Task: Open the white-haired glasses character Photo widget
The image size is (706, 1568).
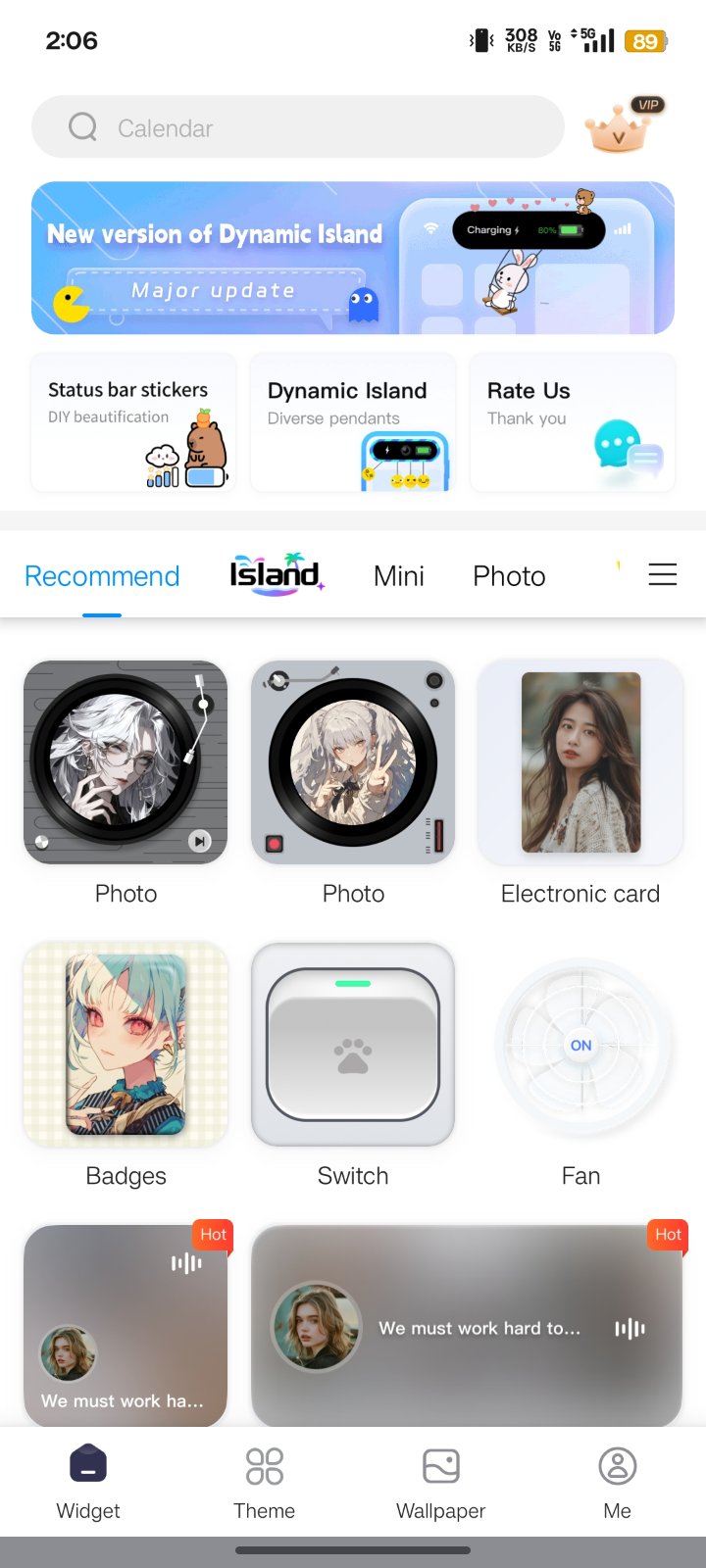Action: (x=126, y=762)
